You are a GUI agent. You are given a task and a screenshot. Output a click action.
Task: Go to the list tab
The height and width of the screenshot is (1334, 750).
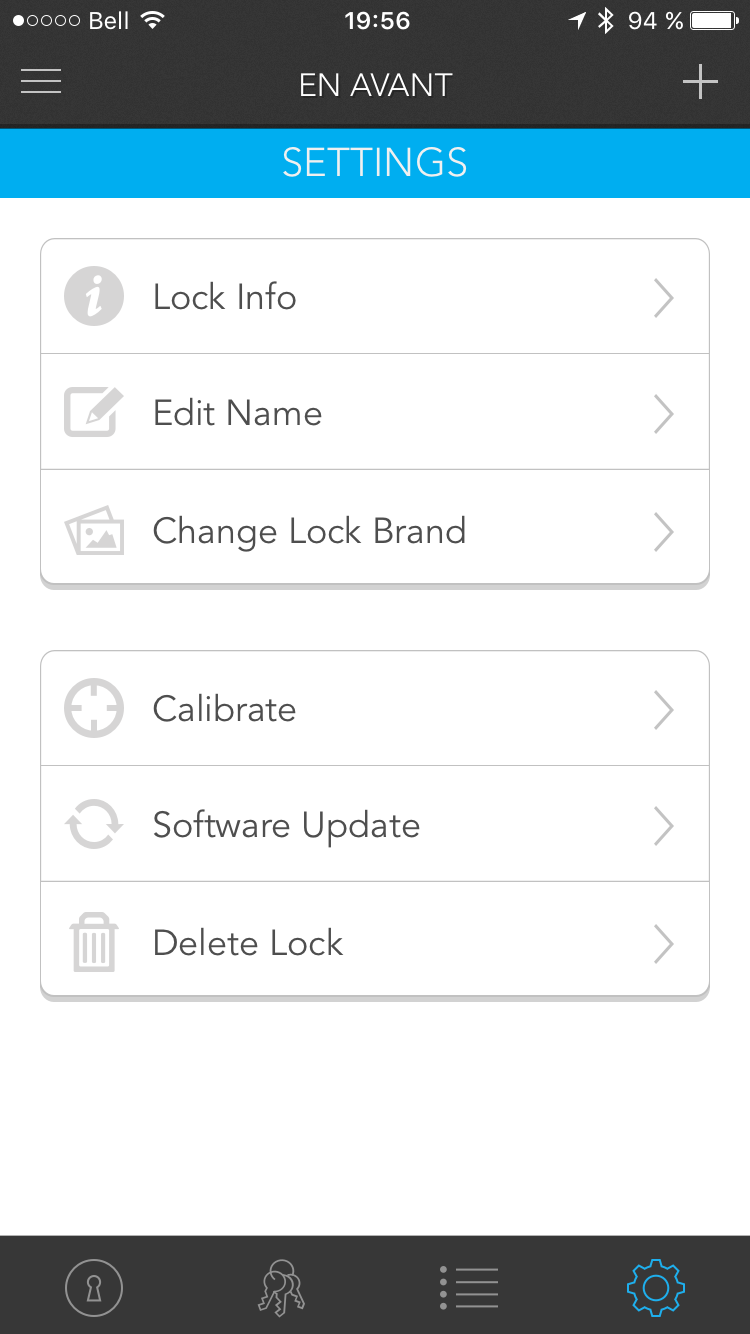pos(468,1287)
